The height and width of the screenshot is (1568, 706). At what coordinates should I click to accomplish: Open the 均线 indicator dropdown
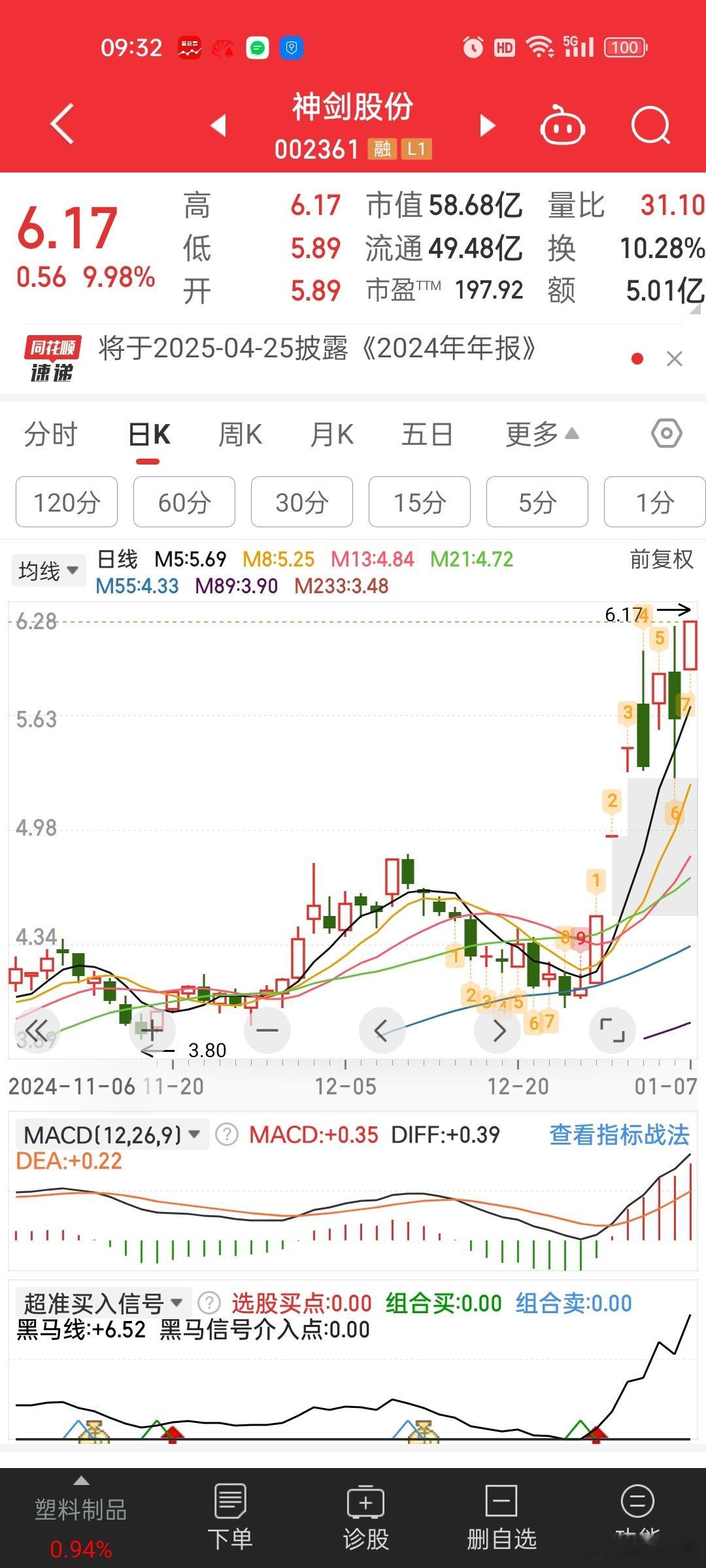click(x=48, y=571)
